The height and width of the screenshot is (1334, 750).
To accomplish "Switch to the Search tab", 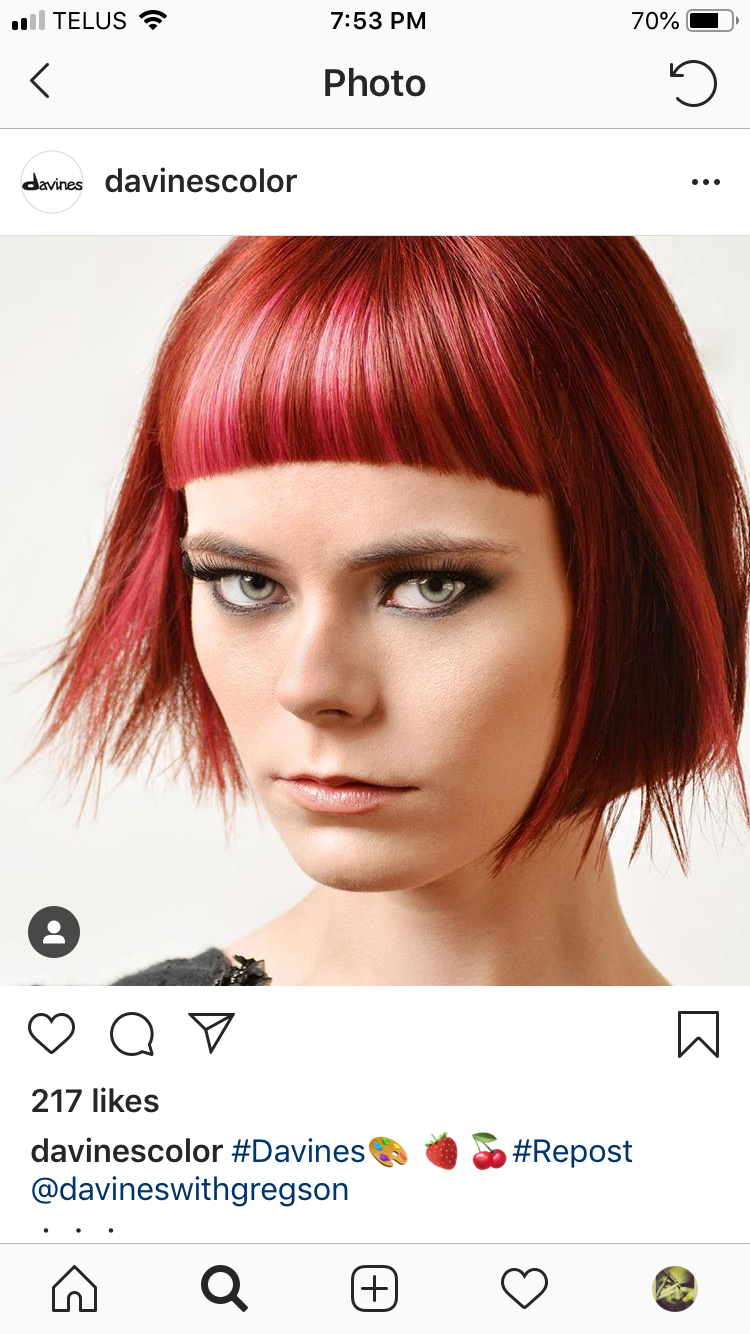I will [224, 1289].
